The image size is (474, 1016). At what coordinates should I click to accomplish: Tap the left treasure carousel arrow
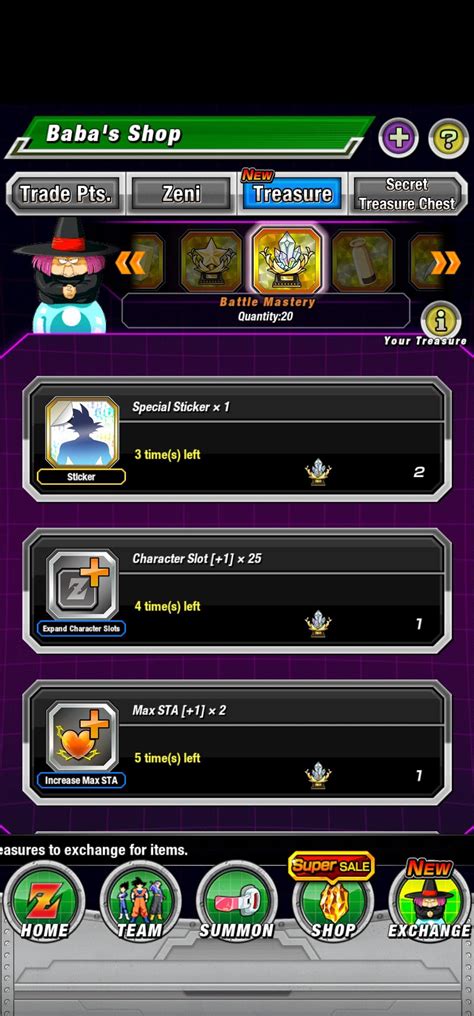[x=128, y=262]
